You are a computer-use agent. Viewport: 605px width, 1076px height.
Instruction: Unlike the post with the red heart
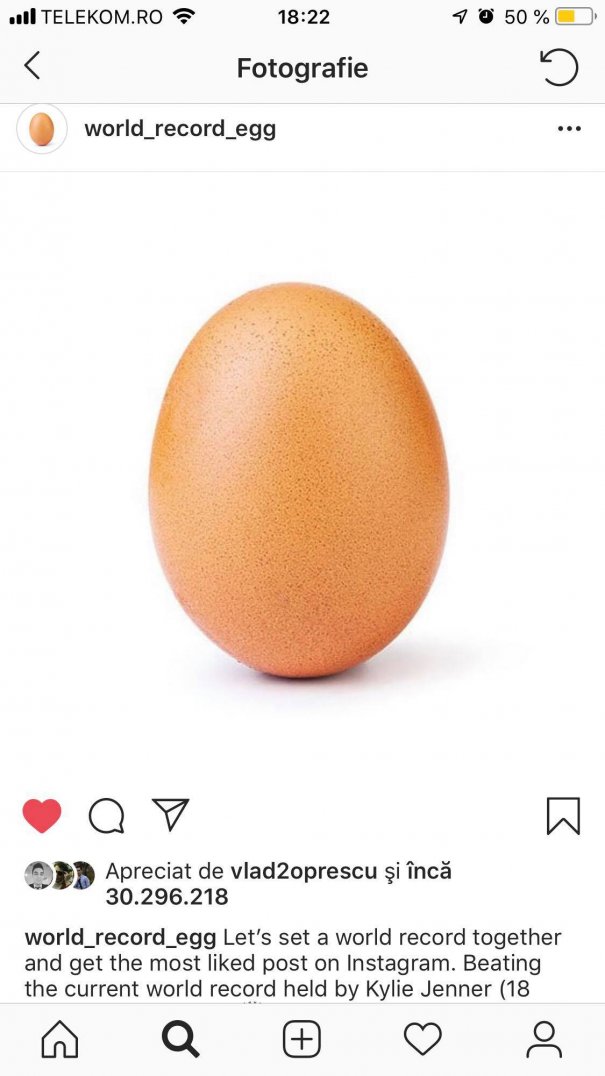coord(42,816)
